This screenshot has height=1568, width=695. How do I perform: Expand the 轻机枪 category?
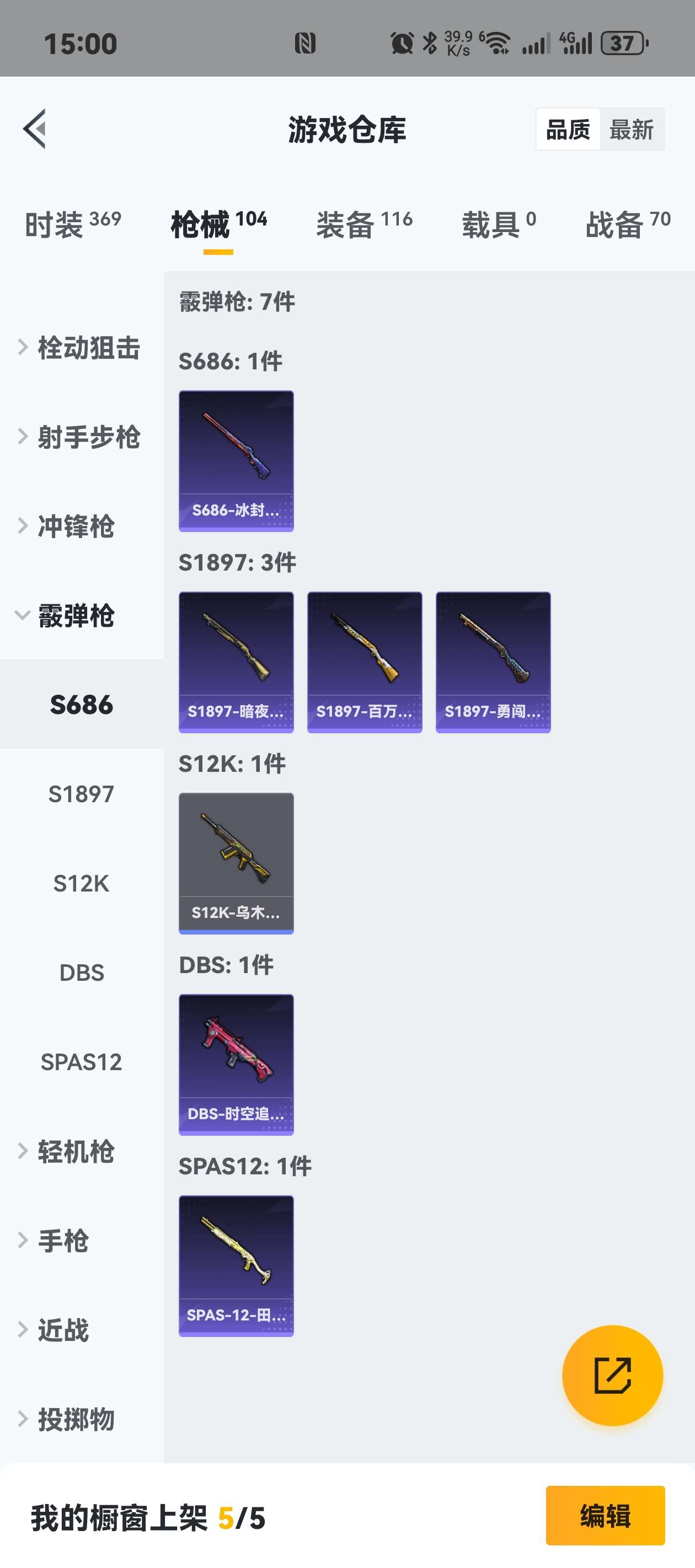point(76,1152)
